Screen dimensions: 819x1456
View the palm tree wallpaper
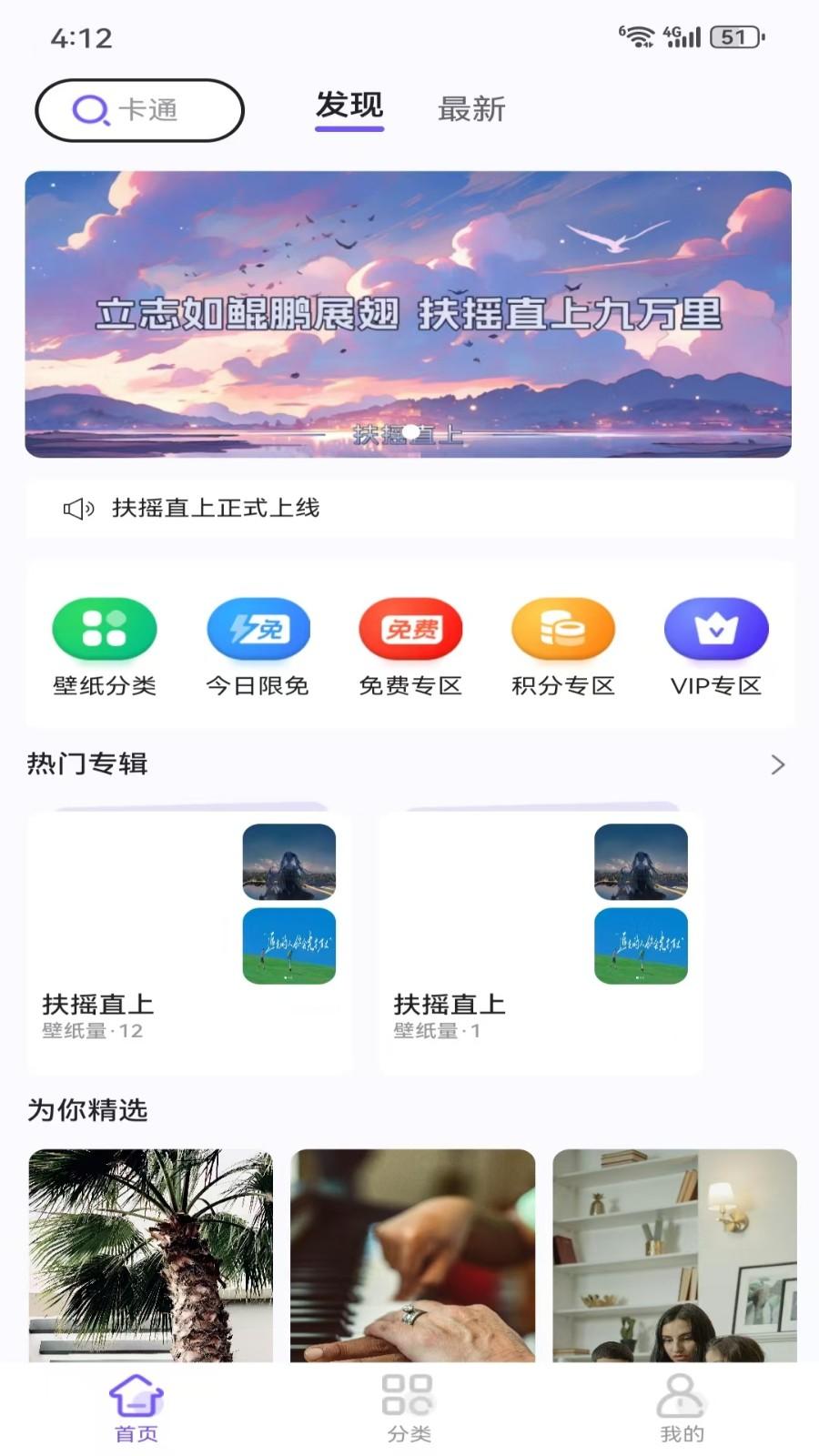pyautogui.click(x=151, y=1256)
